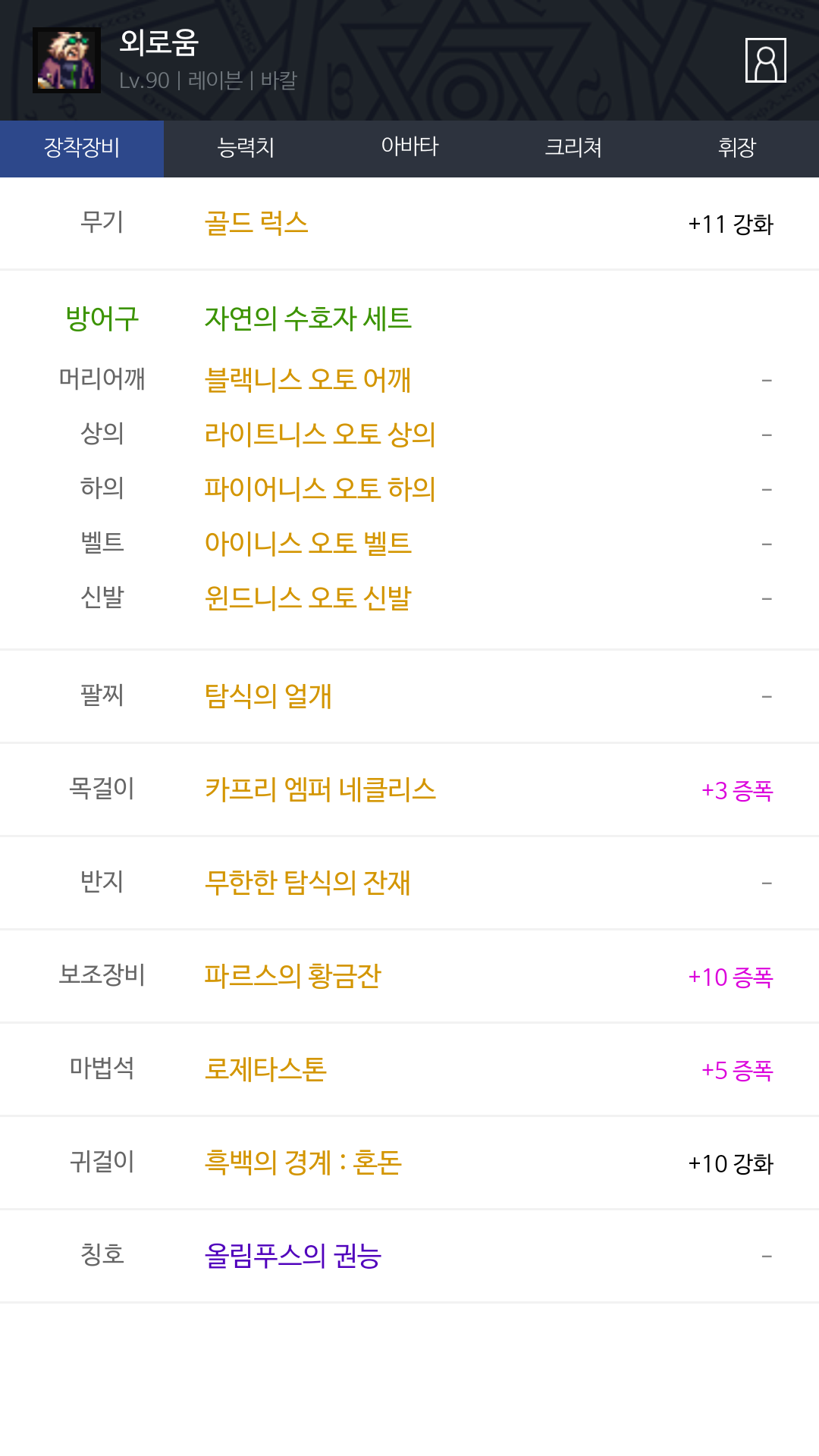View 파이어니스 오토 하의 details
The width and height of the screenshot is (819, 1456).
[x=320, y=488]
